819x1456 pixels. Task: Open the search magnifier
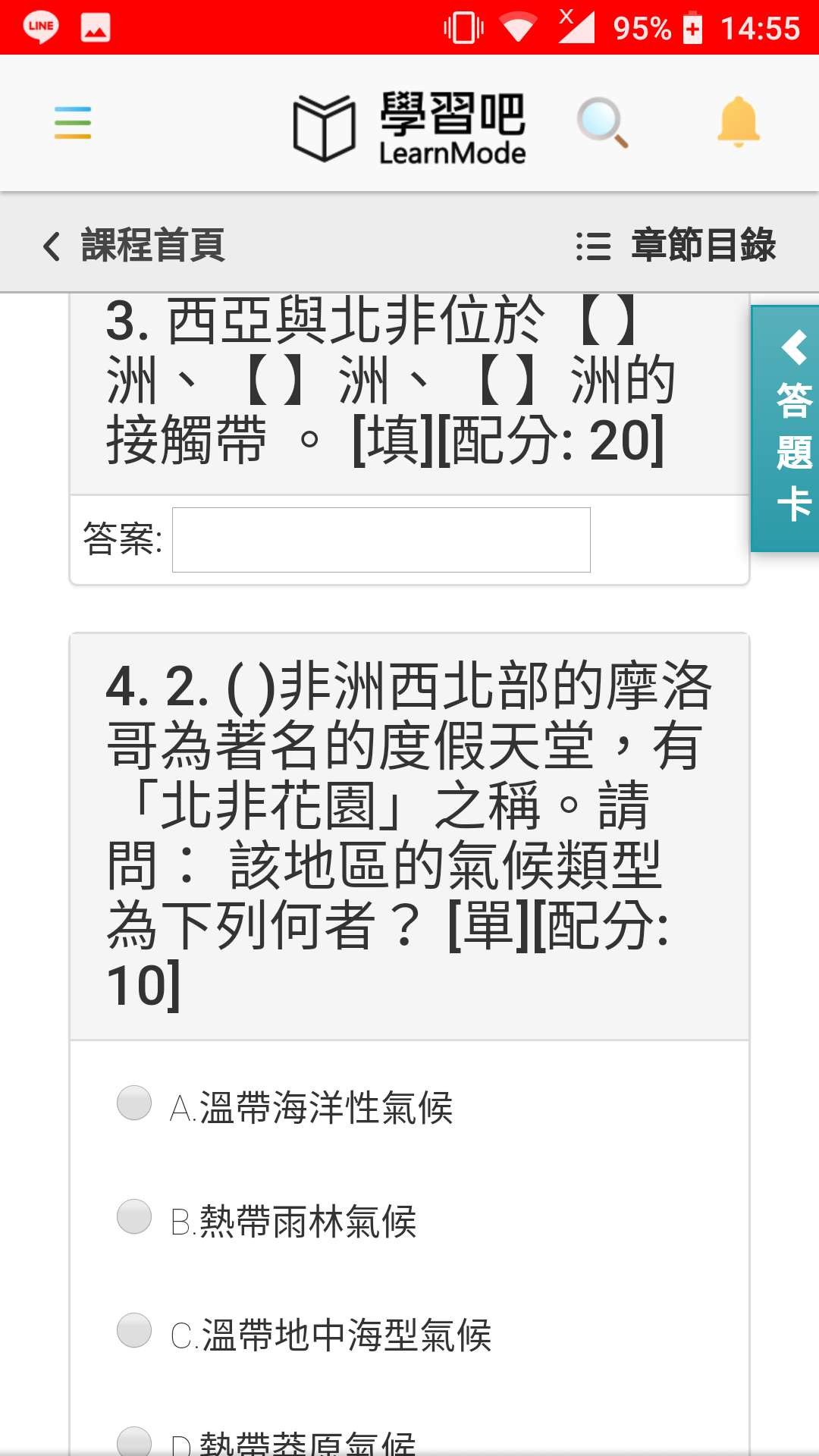pos(602,123)
